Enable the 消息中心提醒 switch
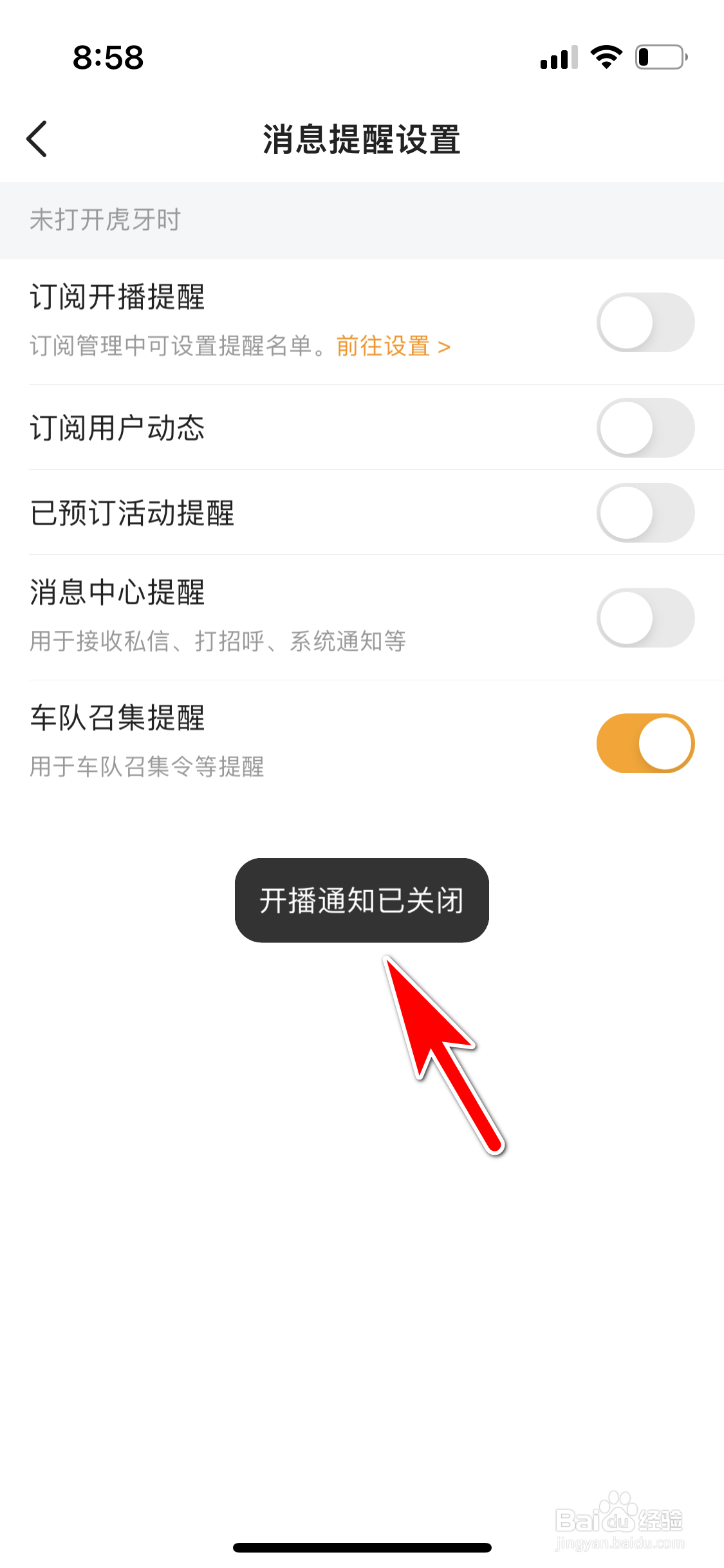This screenshot has width=724, height=1568. (645, 617)
